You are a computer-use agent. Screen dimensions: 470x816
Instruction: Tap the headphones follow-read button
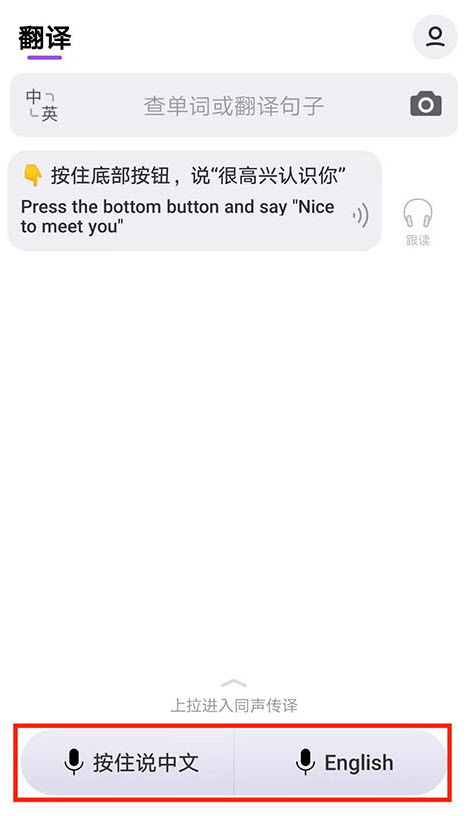pyautogui.click(x=417, y=222)
